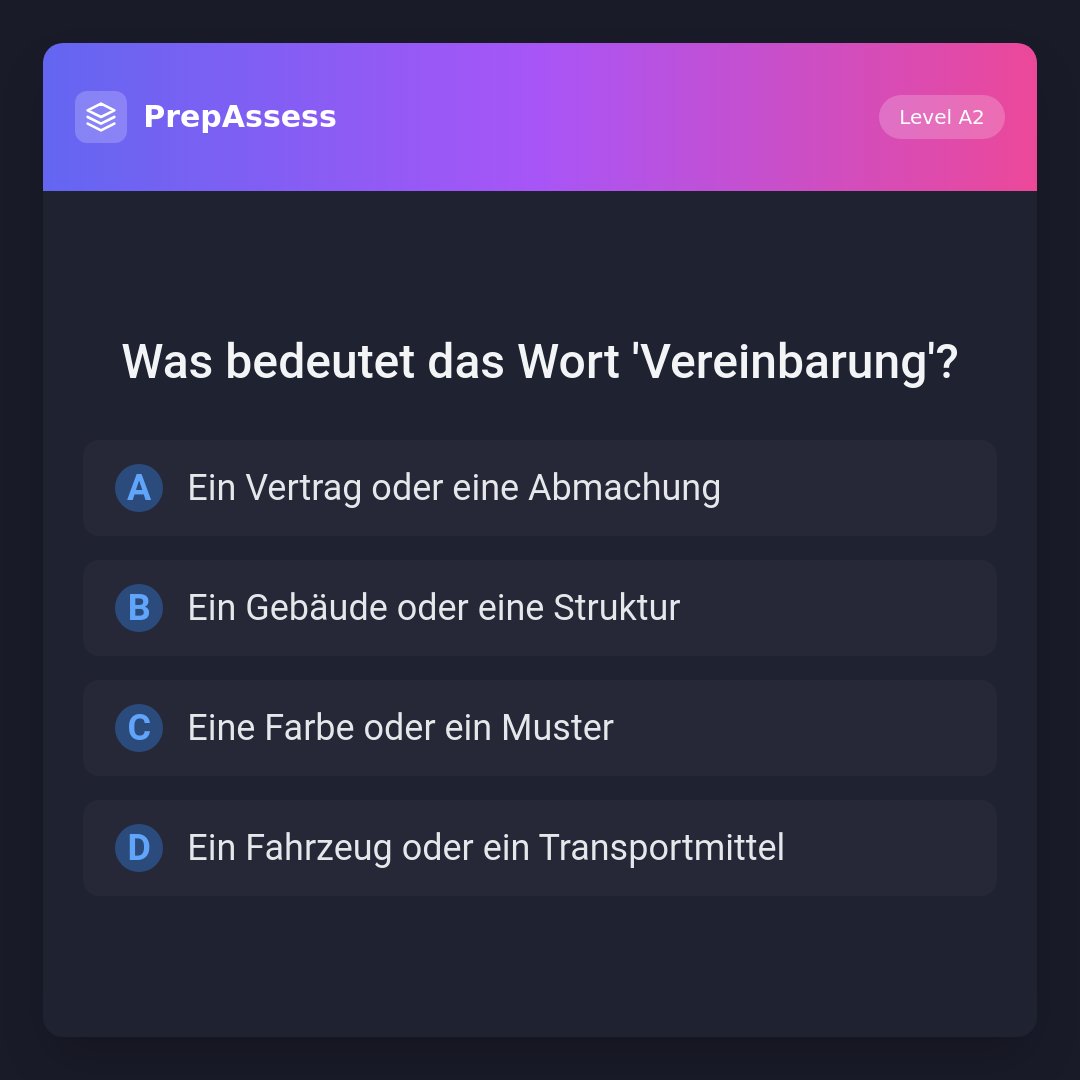Mark option D: Ein Fahrzeug oder ein Transportmittel
Image resolution: width=1080 pixels, height=1080 pixels.
pos(540,848)
